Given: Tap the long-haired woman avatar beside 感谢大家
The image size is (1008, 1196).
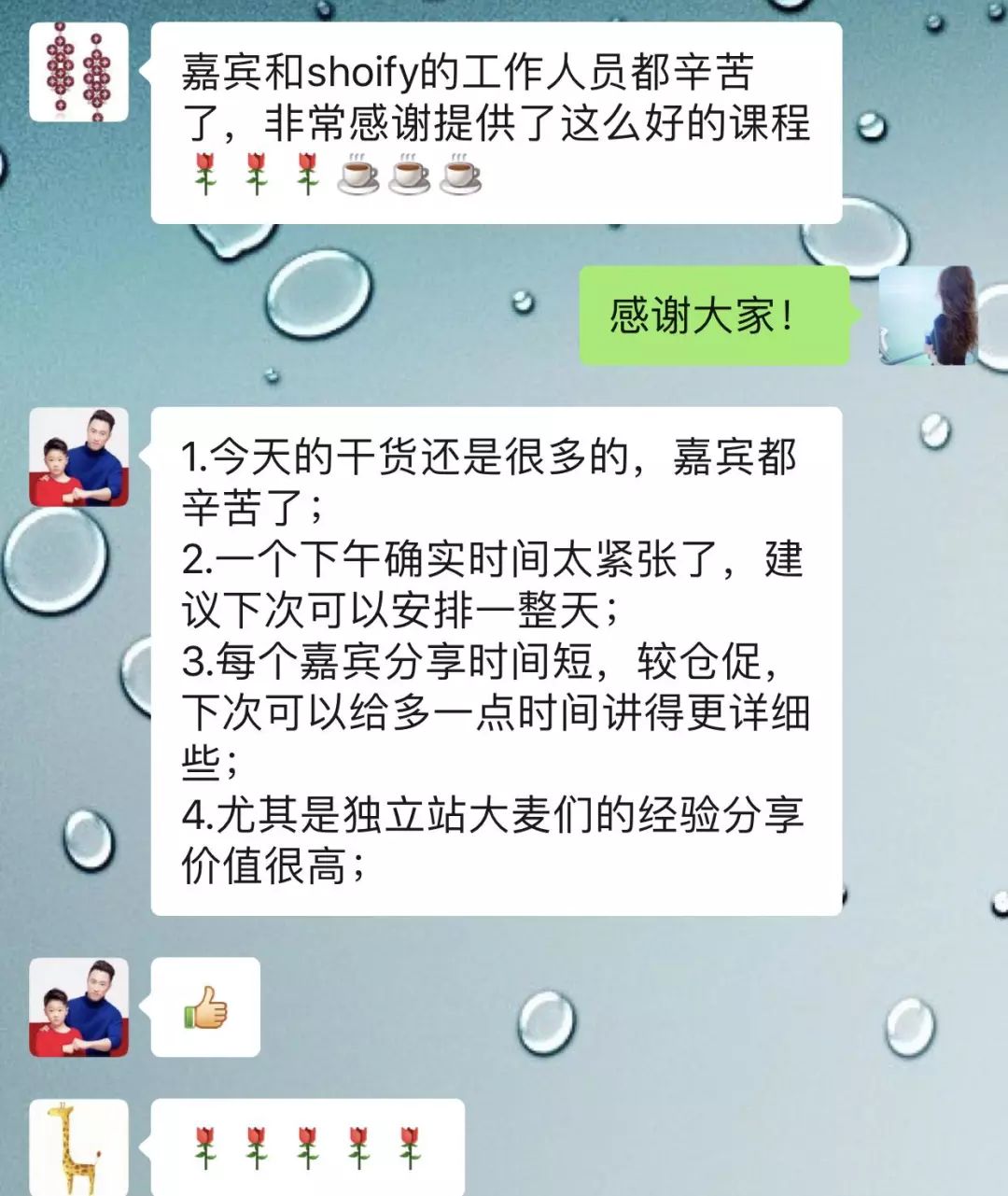Looking at the screenshot, I should tap(929, 315).
